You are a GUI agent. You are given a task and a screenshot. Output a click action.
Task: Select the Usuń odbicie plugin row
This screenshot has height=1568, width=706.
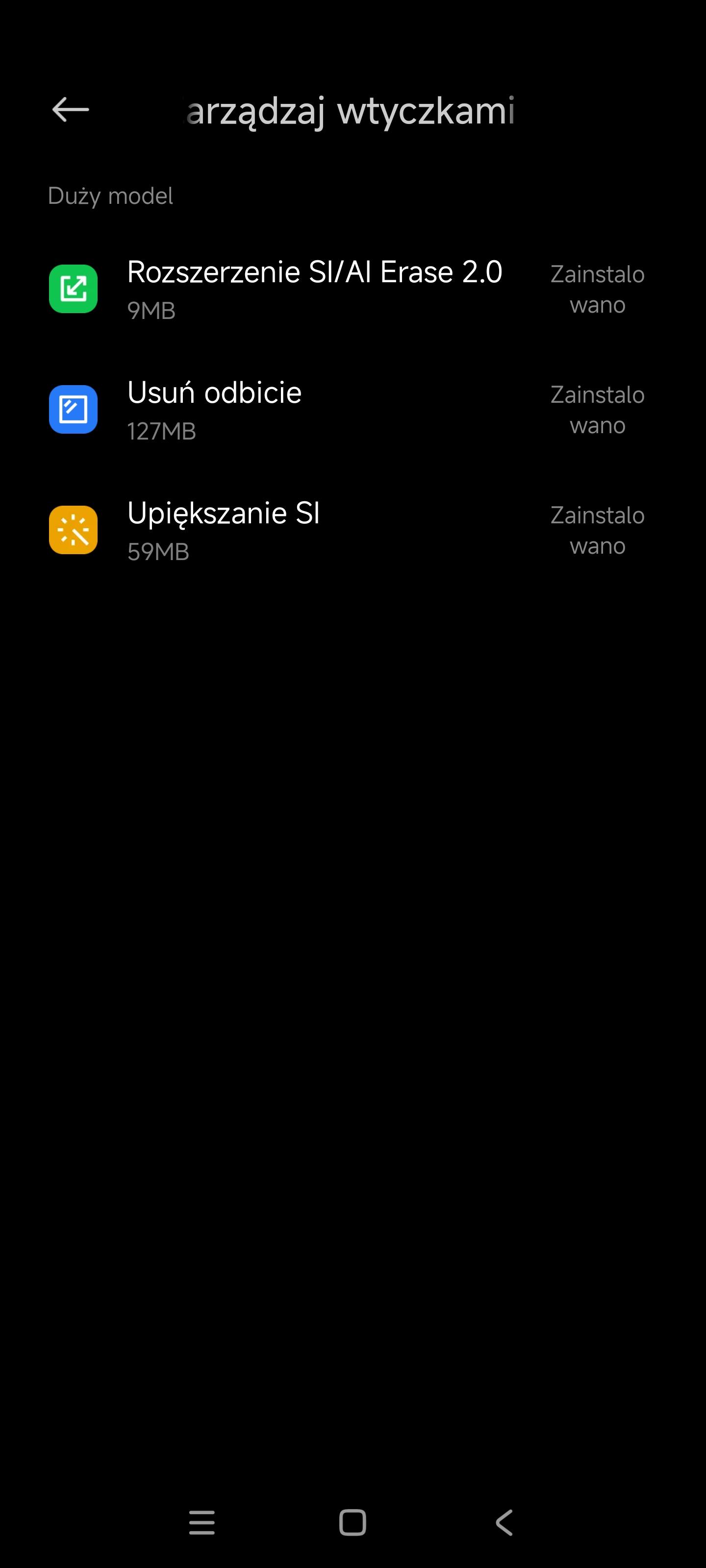314,409
